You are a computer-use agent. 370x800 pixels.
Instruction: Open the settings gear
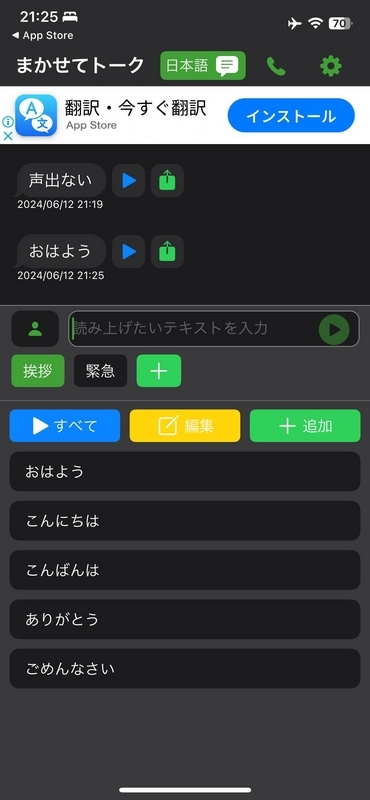pyautogui.click(x=331, y=66)
